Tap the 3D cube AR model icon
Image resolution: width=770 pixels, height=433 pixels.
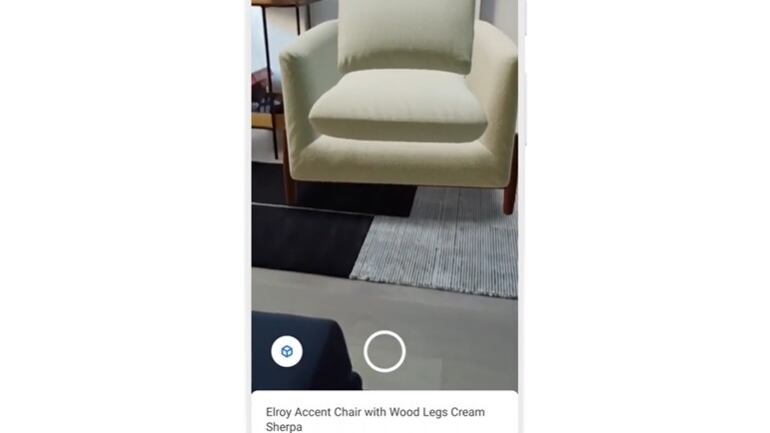click(287, 351)
